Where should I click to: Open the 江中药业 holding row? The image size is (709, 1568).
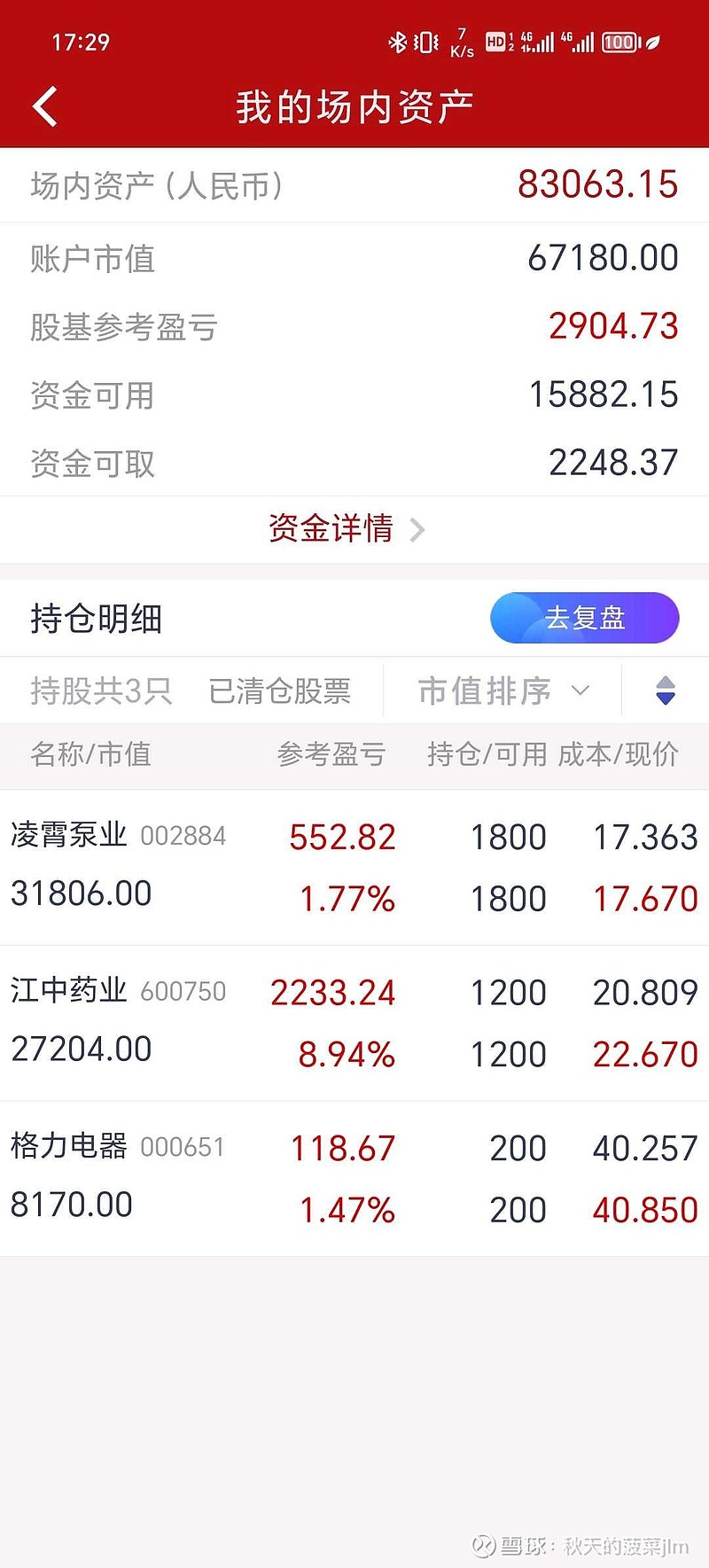(x=354, y=1023)
